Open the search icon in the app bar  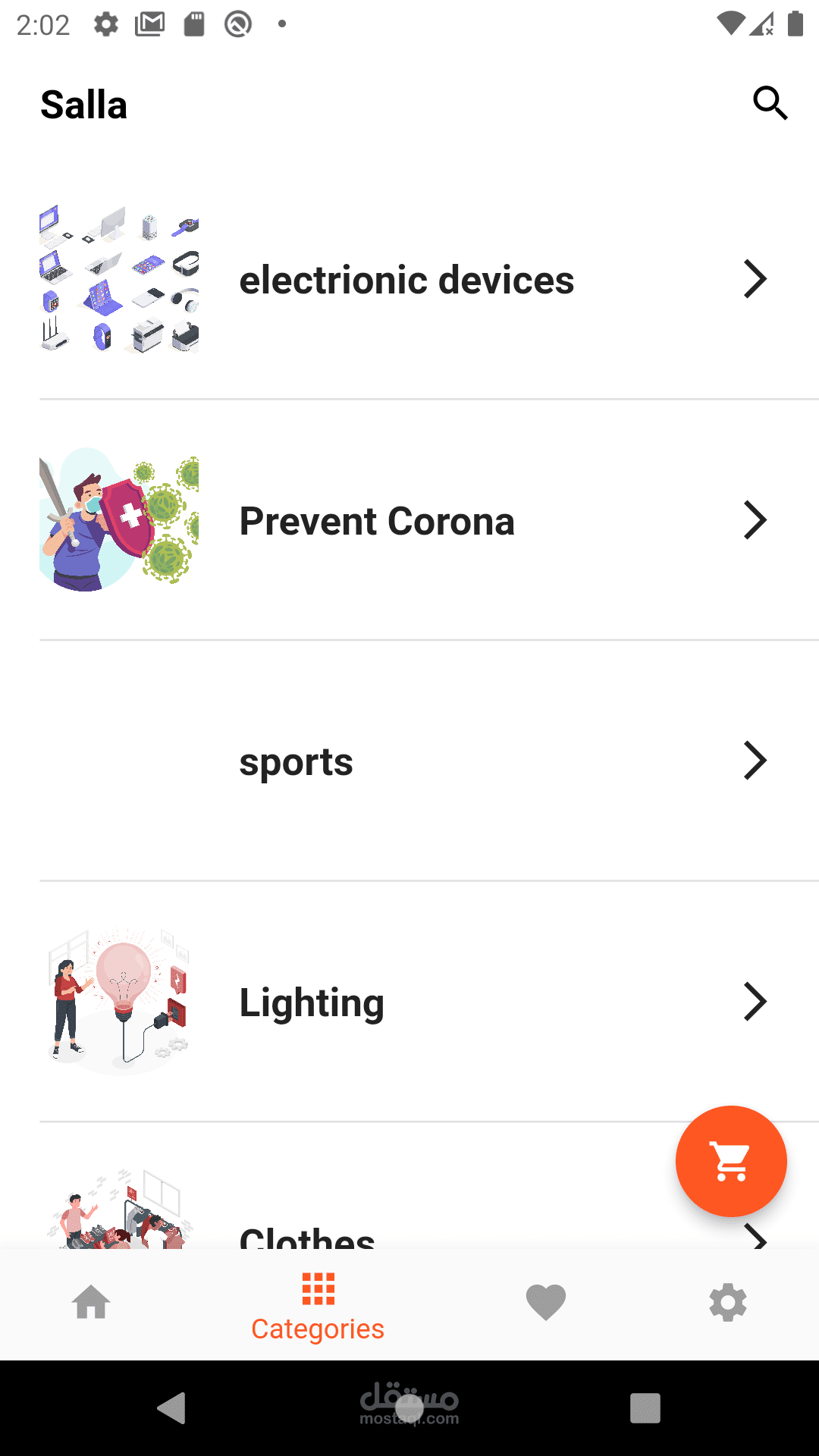(x=770, y=103)
